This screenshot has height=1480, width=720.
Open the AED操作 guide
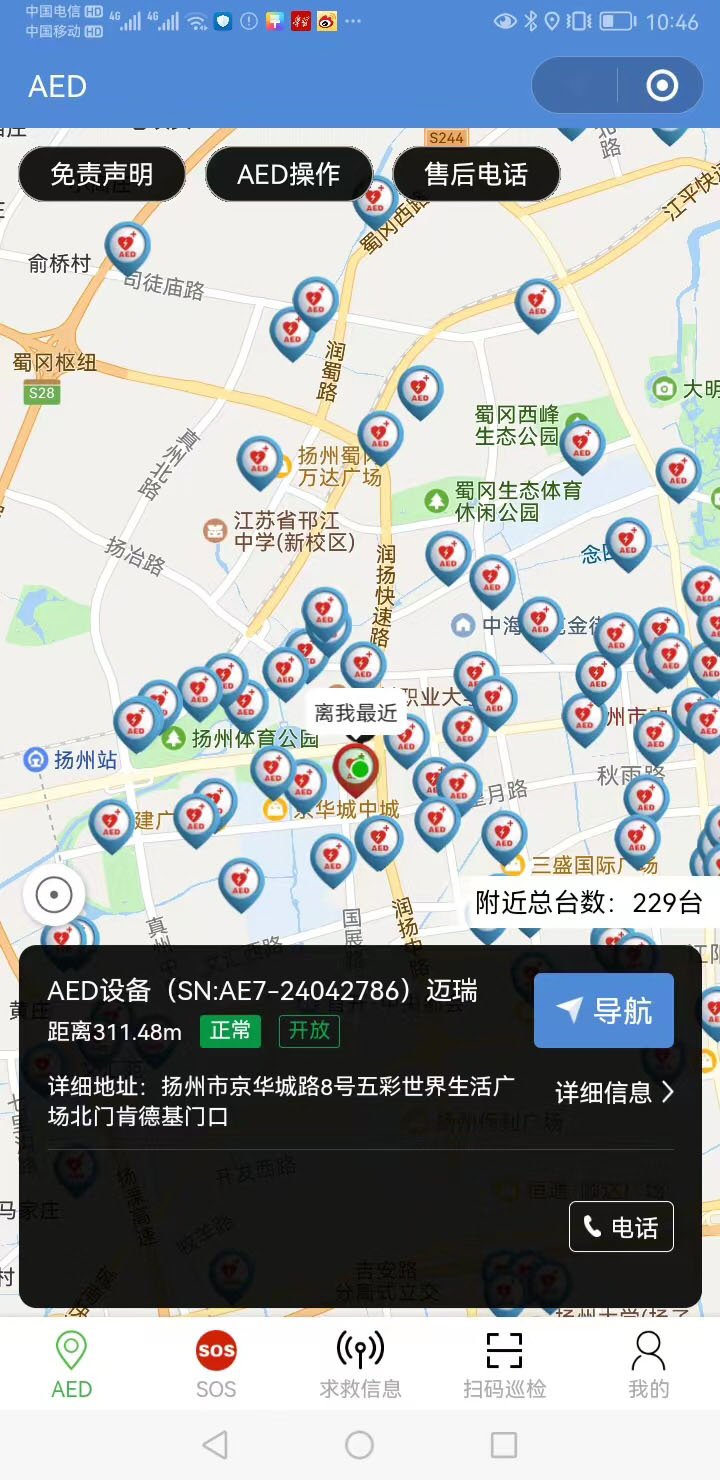coord(289,175)
